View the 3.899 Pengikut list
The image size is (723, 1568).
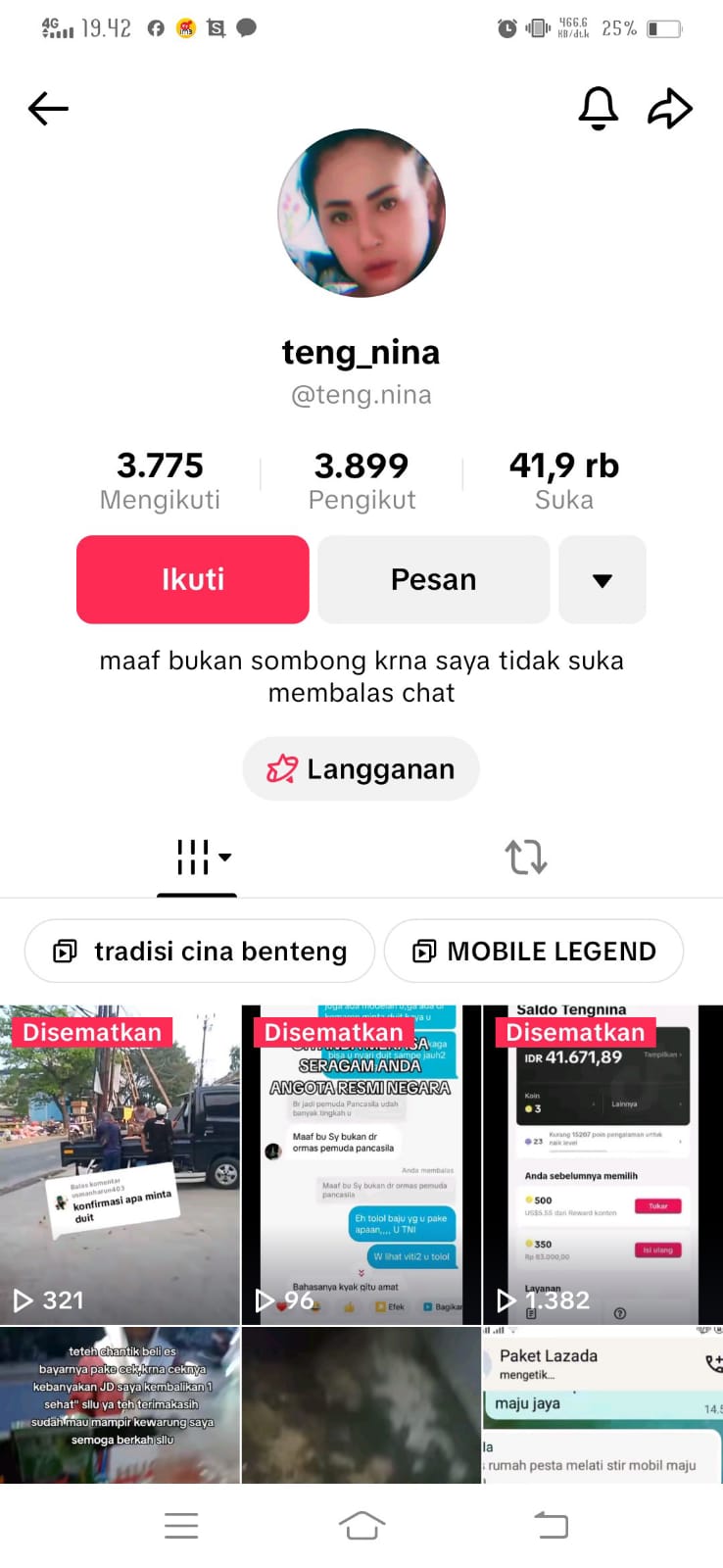[x=361, y=480]
